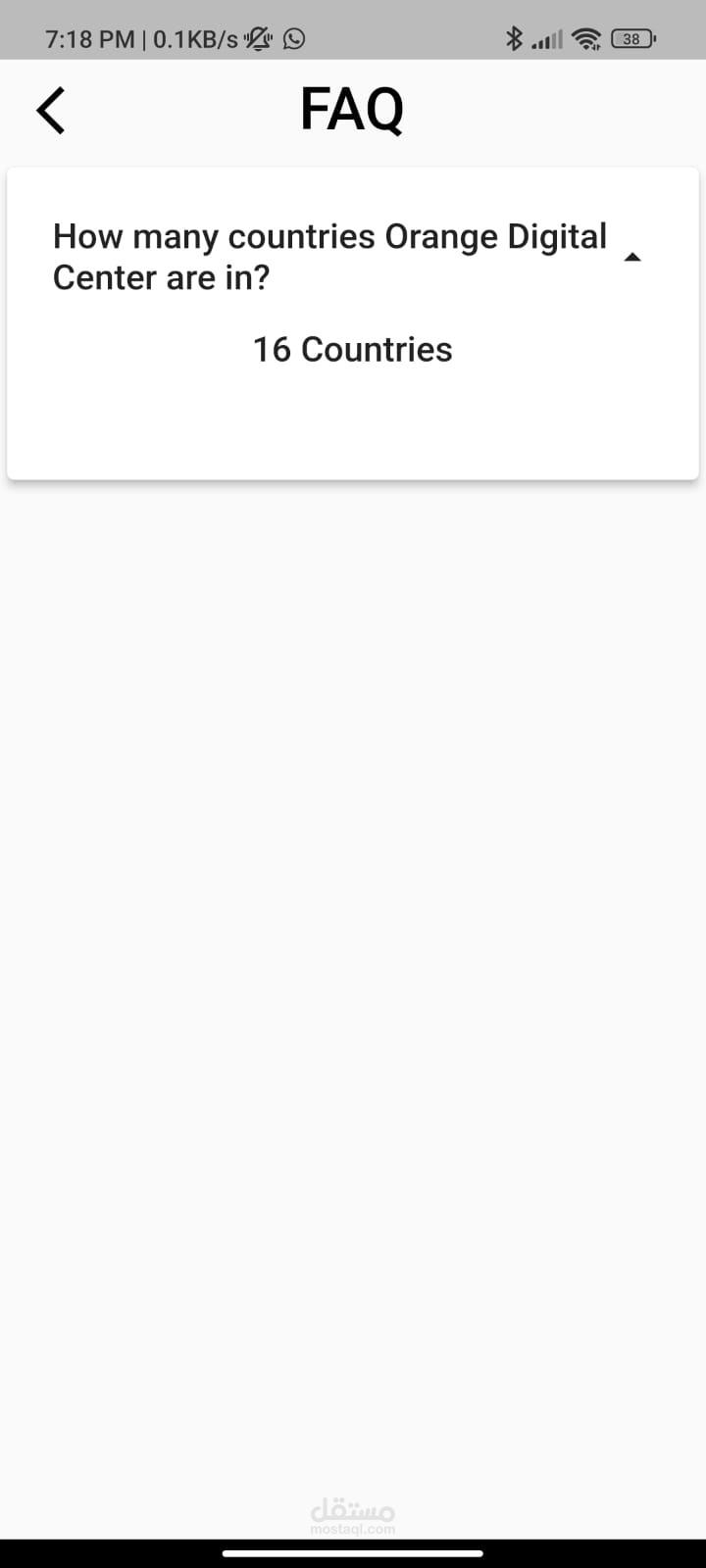Screen dimensions: 706x1568
Task: Collapse the Orange Digital Center countries question
Action: [x=632, y=257]
